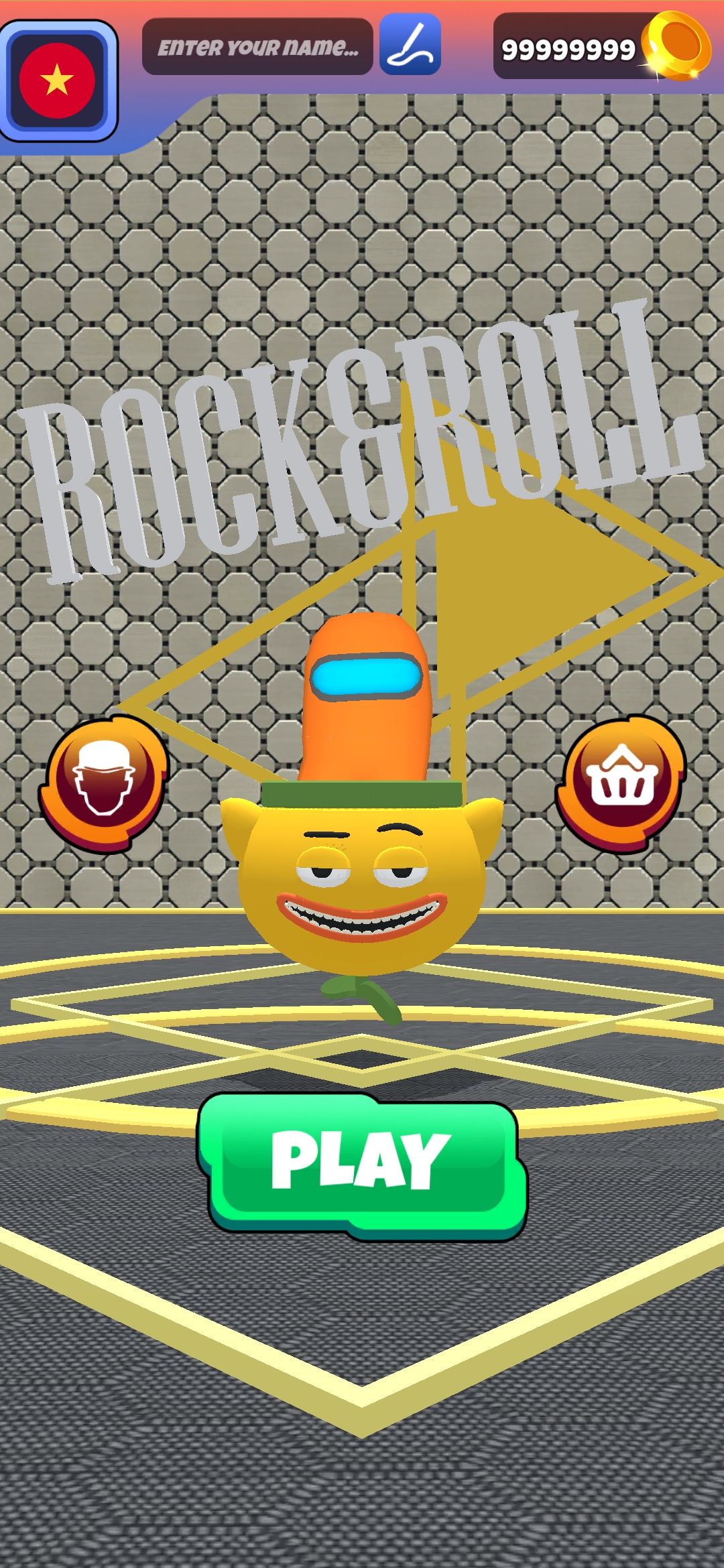Tap the 'Enter your name' field

[x=257, y=47]
